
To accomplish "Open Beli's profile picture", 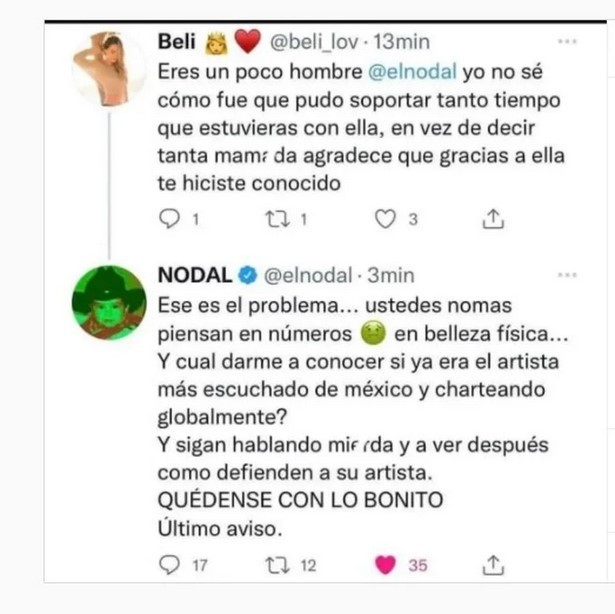I will [x=108, y=68].
